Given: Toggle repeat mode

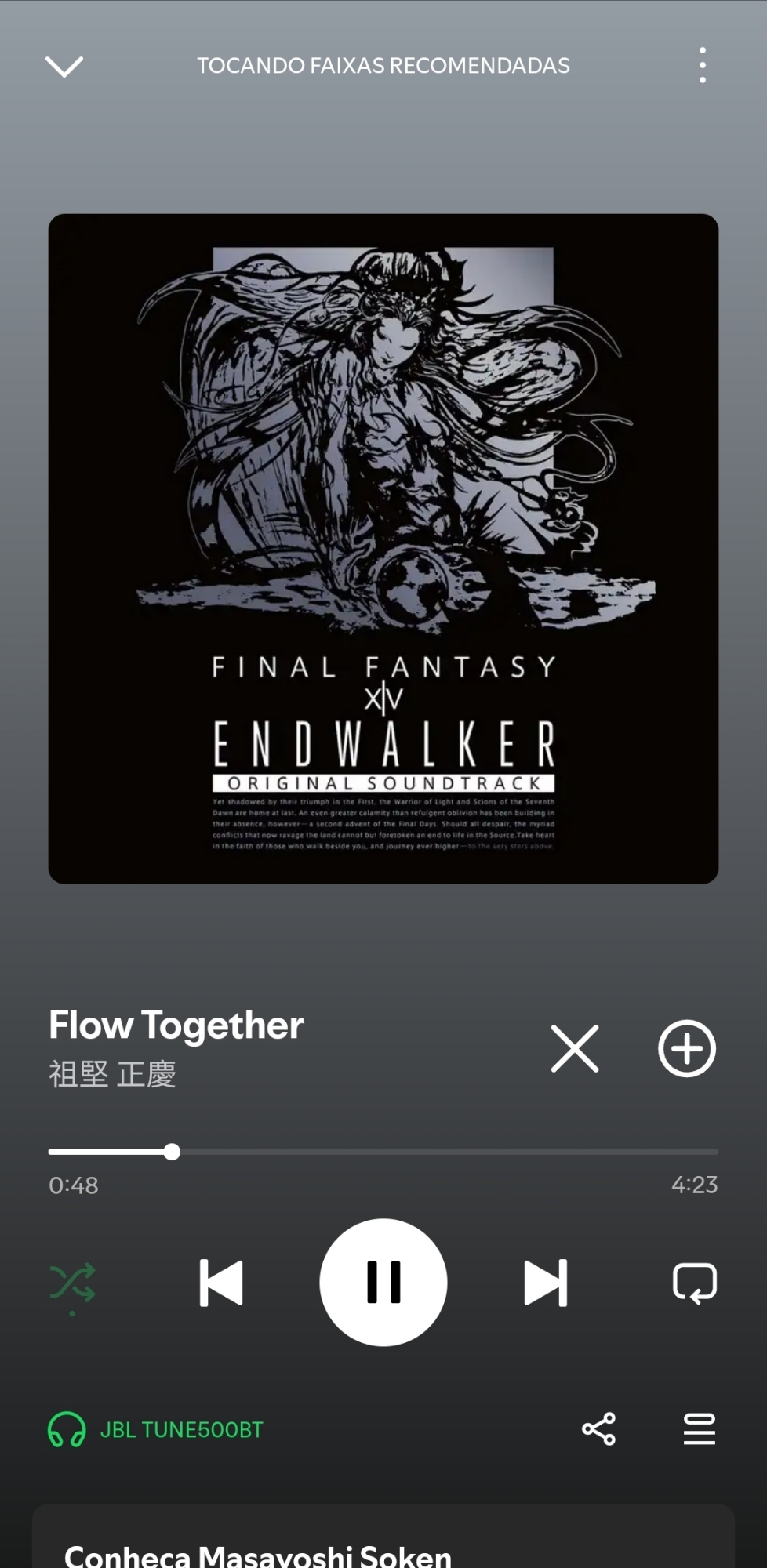Looking at the screenshot, I should coord(695,1283).
